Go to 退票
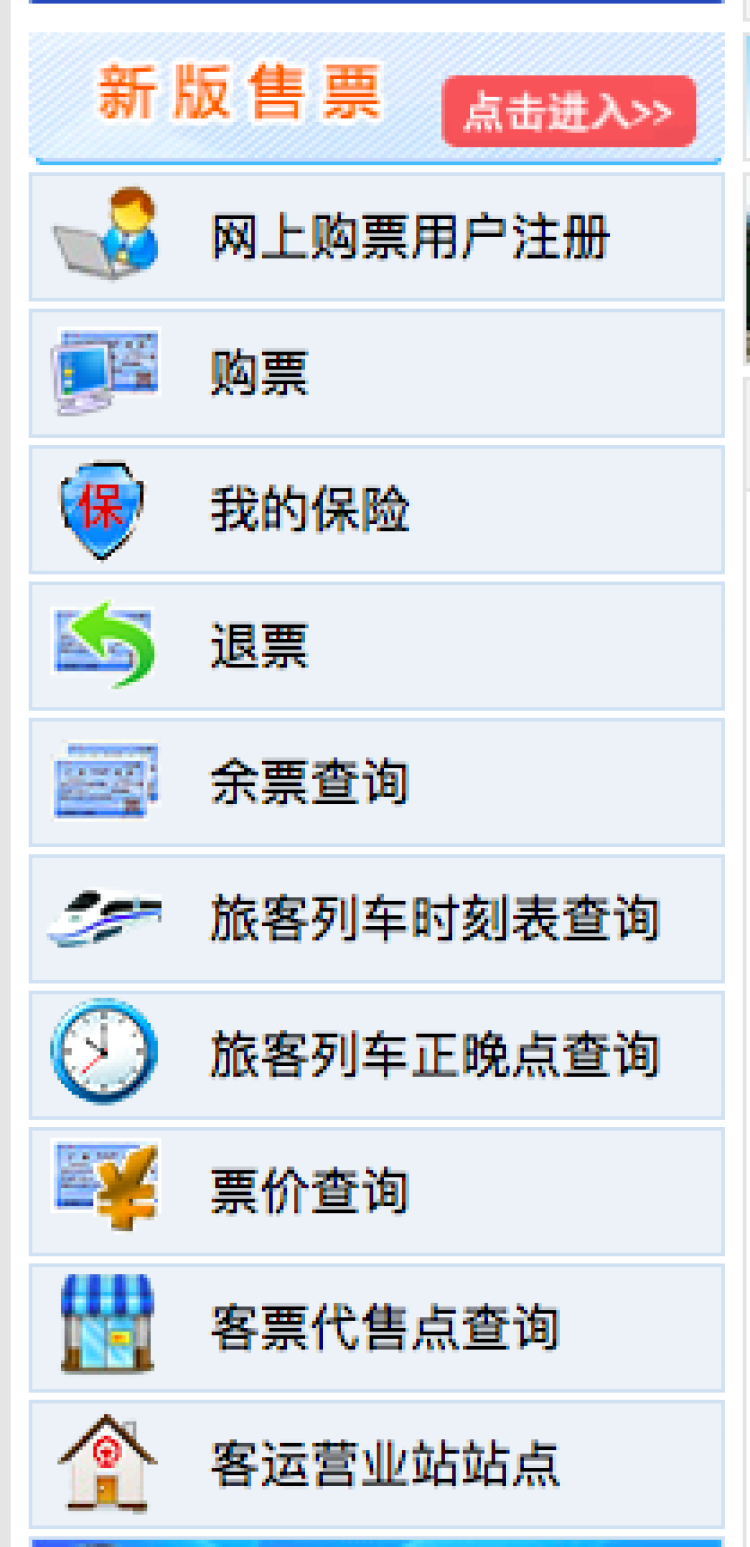This screenshot has height=1547, width=750. [376, 646]
